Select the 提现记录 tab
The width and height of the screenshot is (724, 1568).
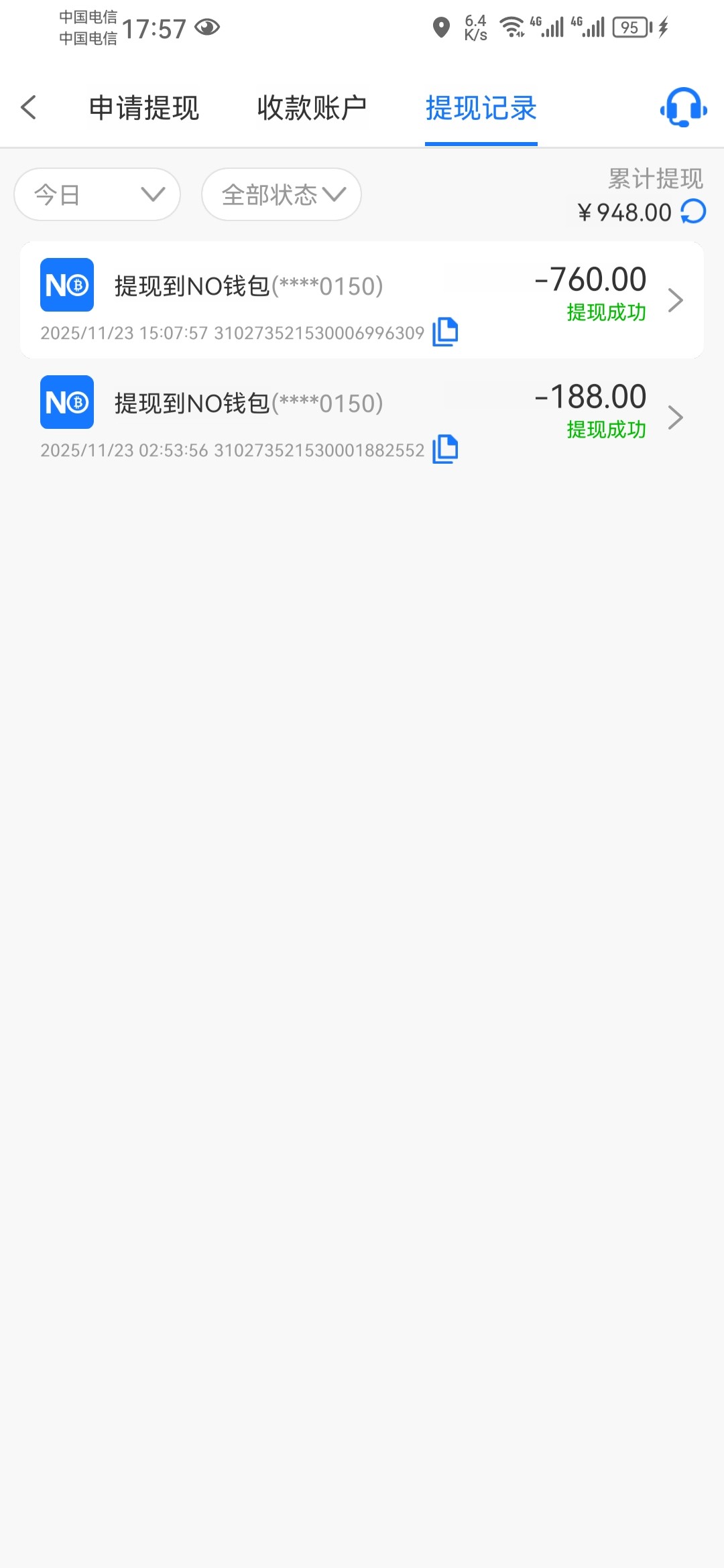(481, 108)
